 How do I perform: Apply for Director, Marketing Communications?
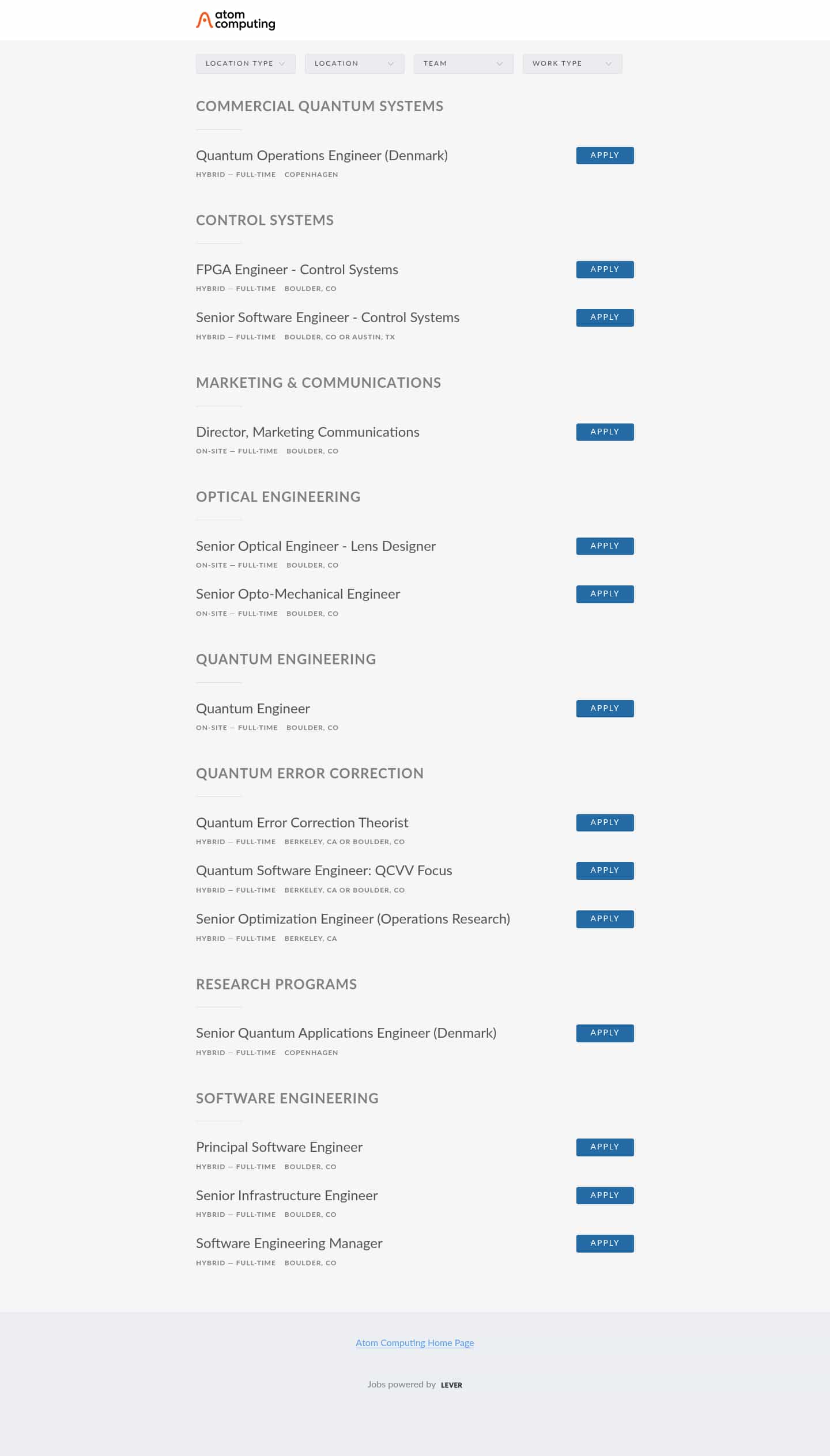[604, 432]
